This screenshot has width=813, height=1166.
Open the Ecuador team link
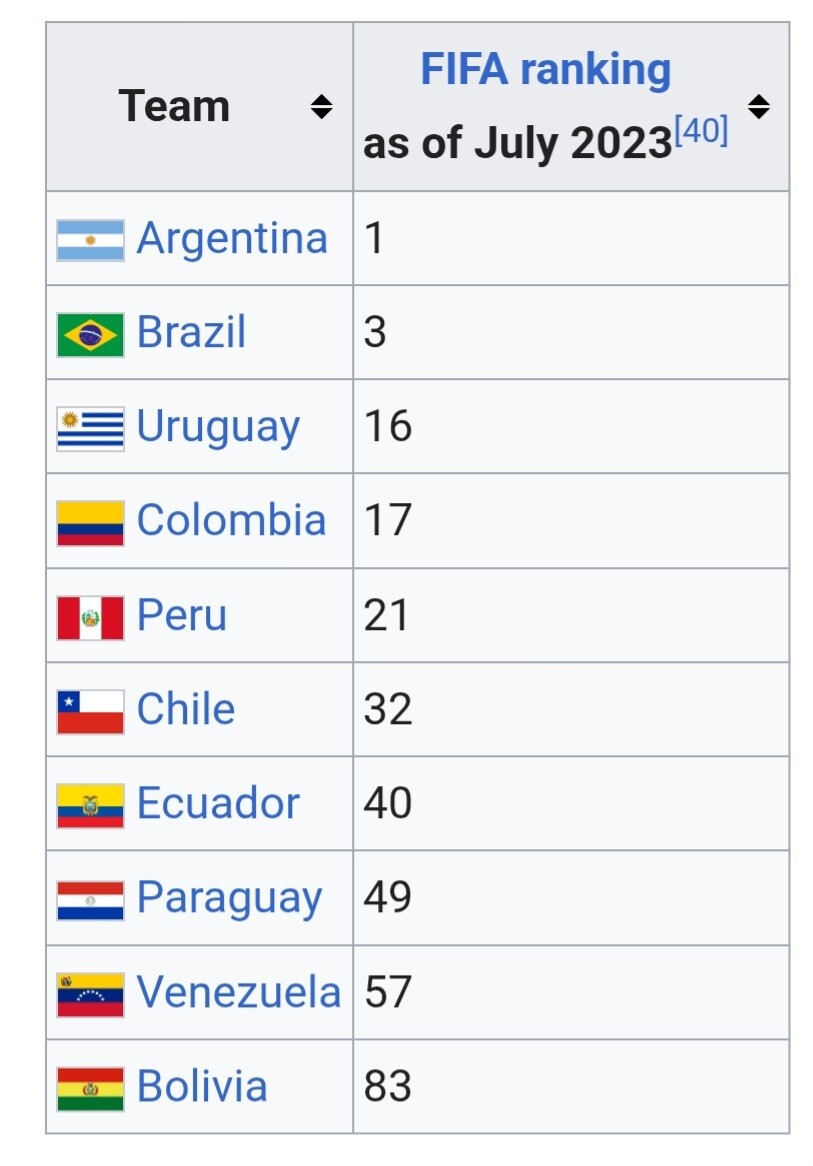218,804
